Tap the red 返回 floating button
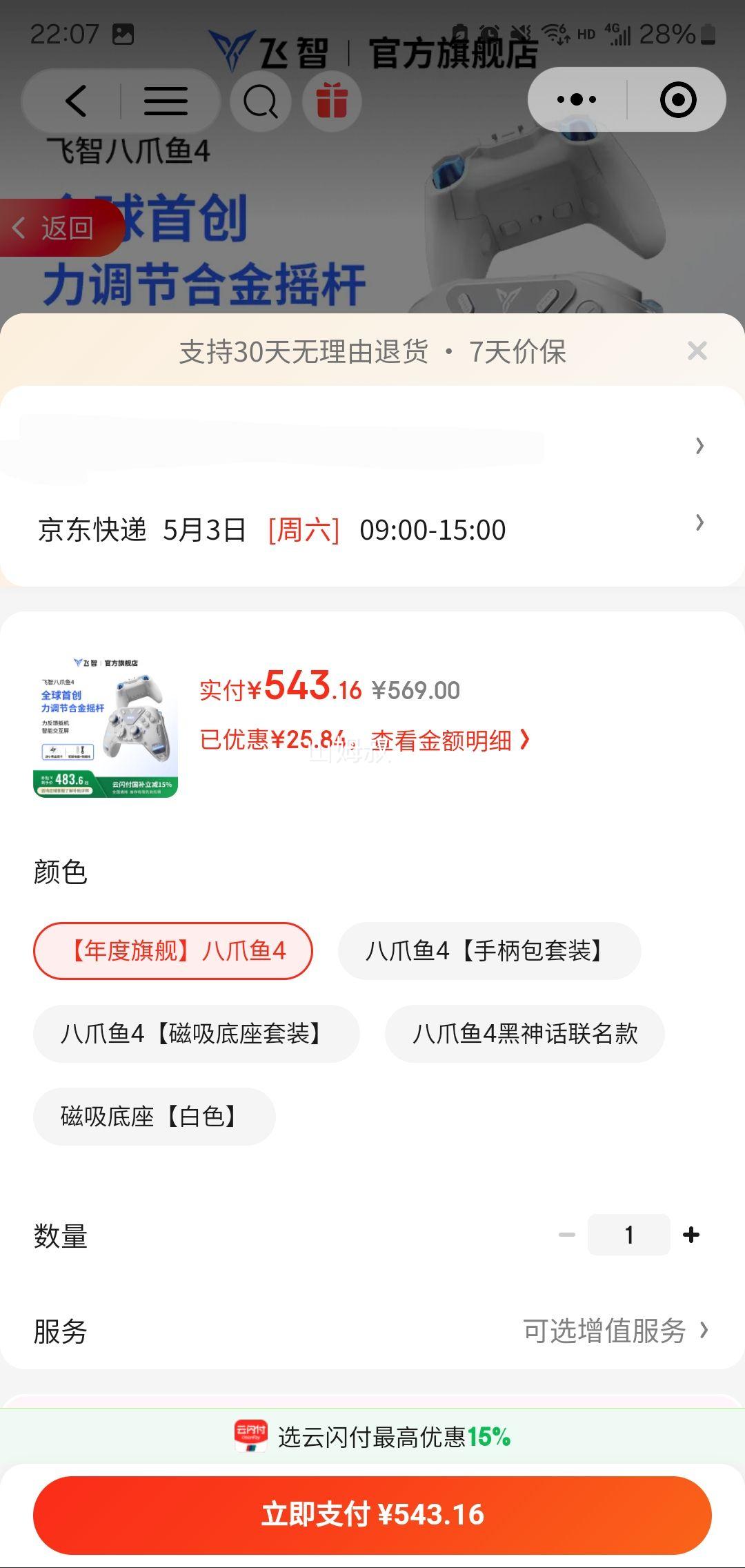 61,228
